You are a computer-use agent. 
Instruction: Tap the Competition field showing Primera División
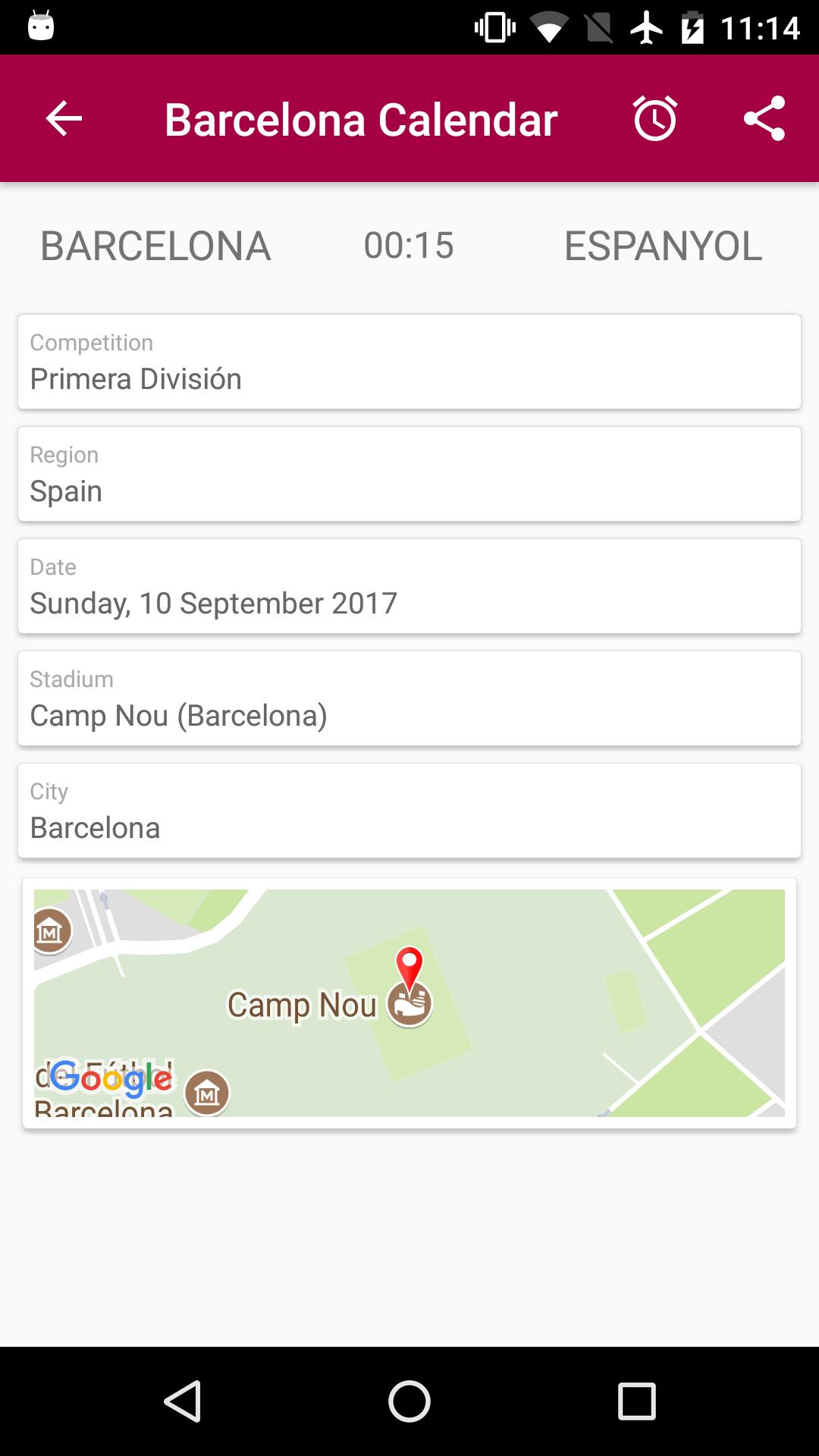[x=409, y=362]
